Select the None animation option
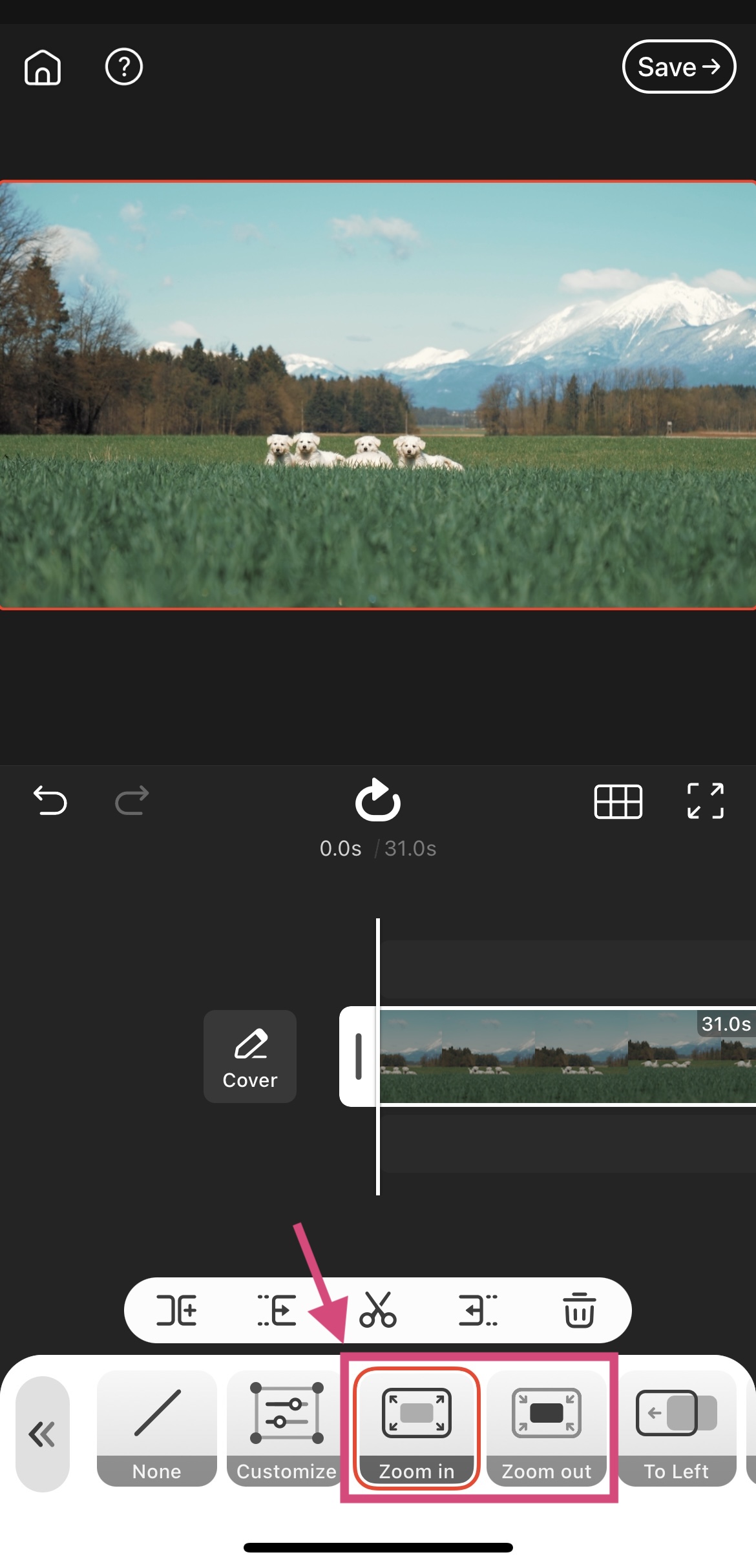756x1568 pixels. (x=157, y=1428)
